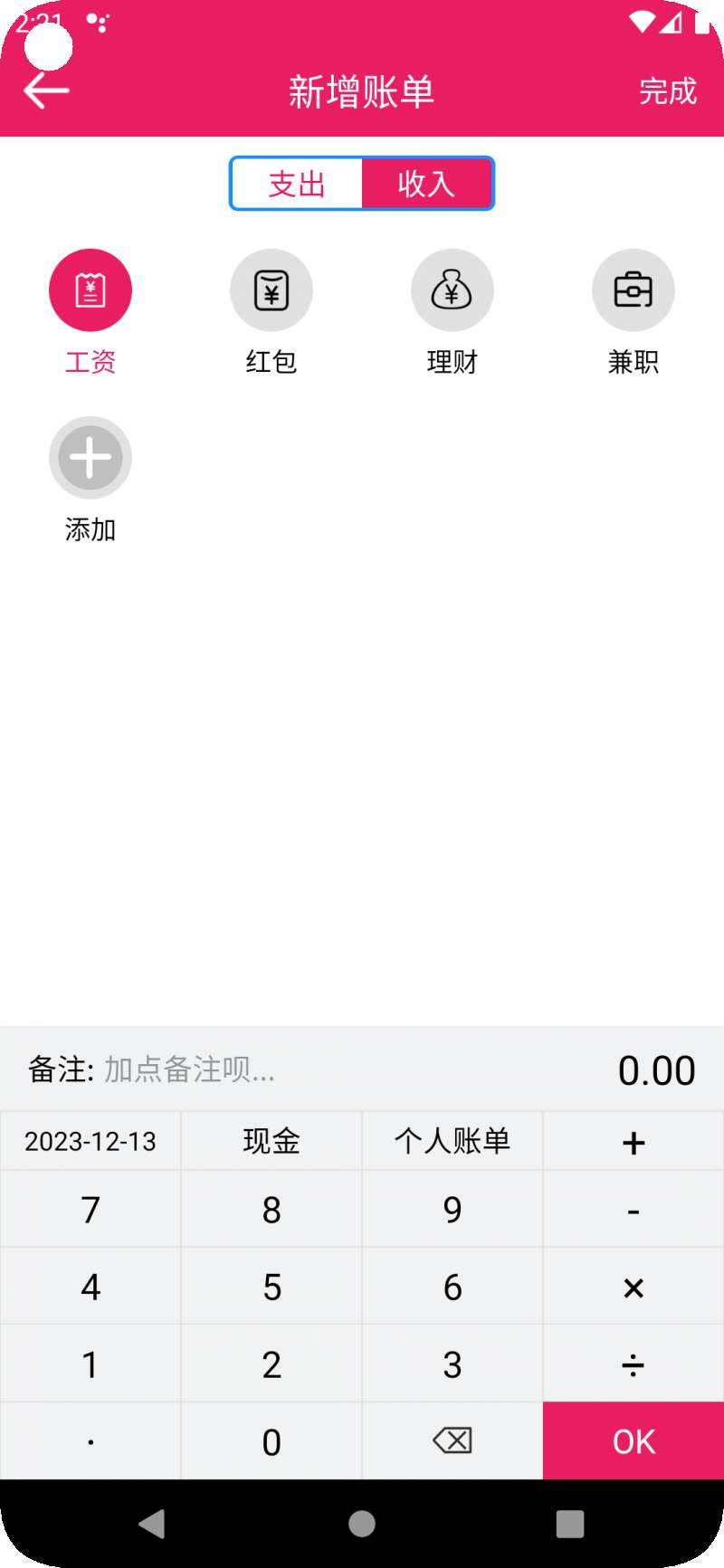Select the 红包 red envelope category icon
This screenshot has height=1568, width=724.
(271, 290)
